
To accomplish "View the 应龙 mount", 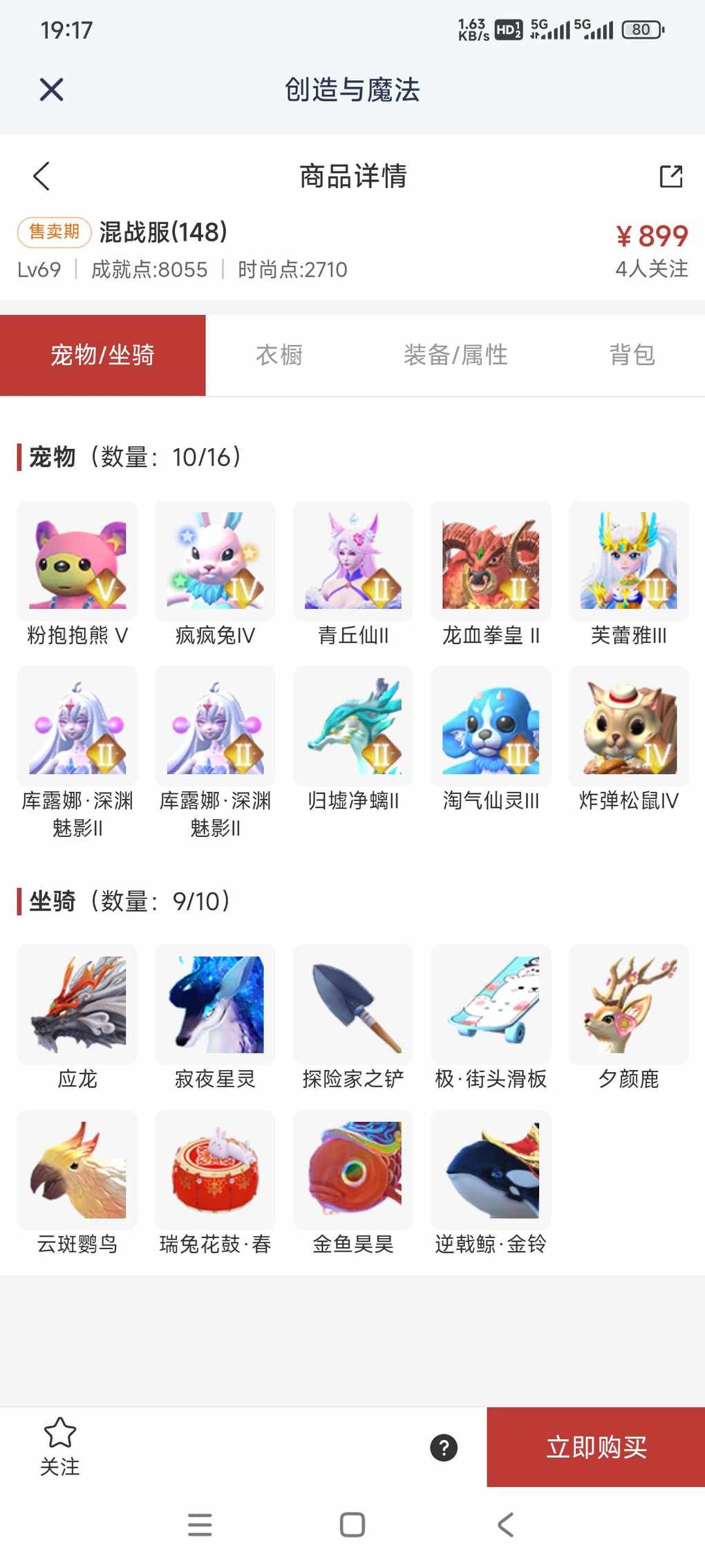I will (77, 1005).
